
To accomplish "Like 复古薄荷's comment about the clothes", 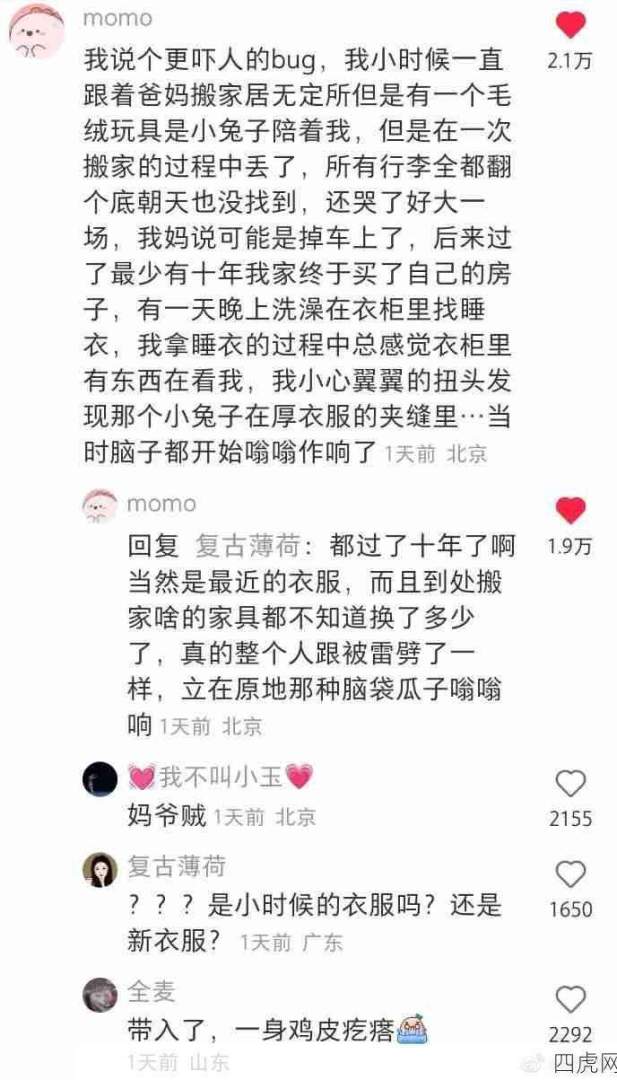I will coord(571,874).
